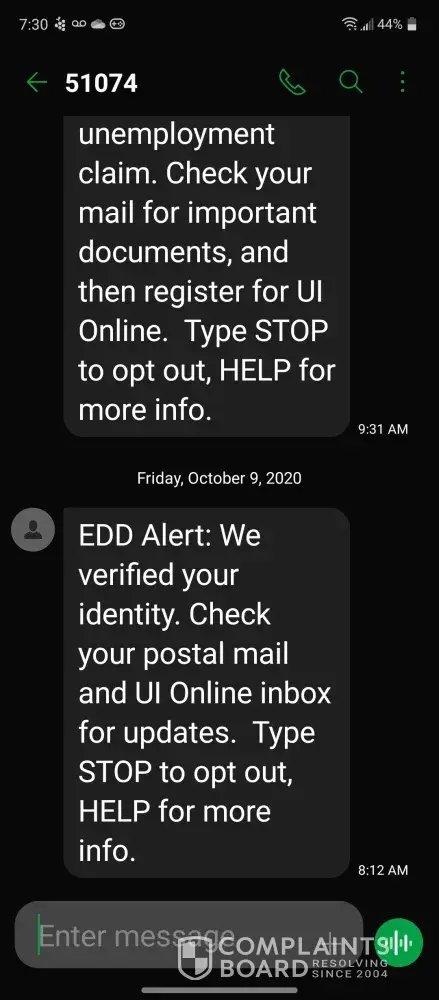Image resolution: width=439 pixels, height=1000 pixels.
Task: Call the number 51074
Action: (x=292, y=82)
